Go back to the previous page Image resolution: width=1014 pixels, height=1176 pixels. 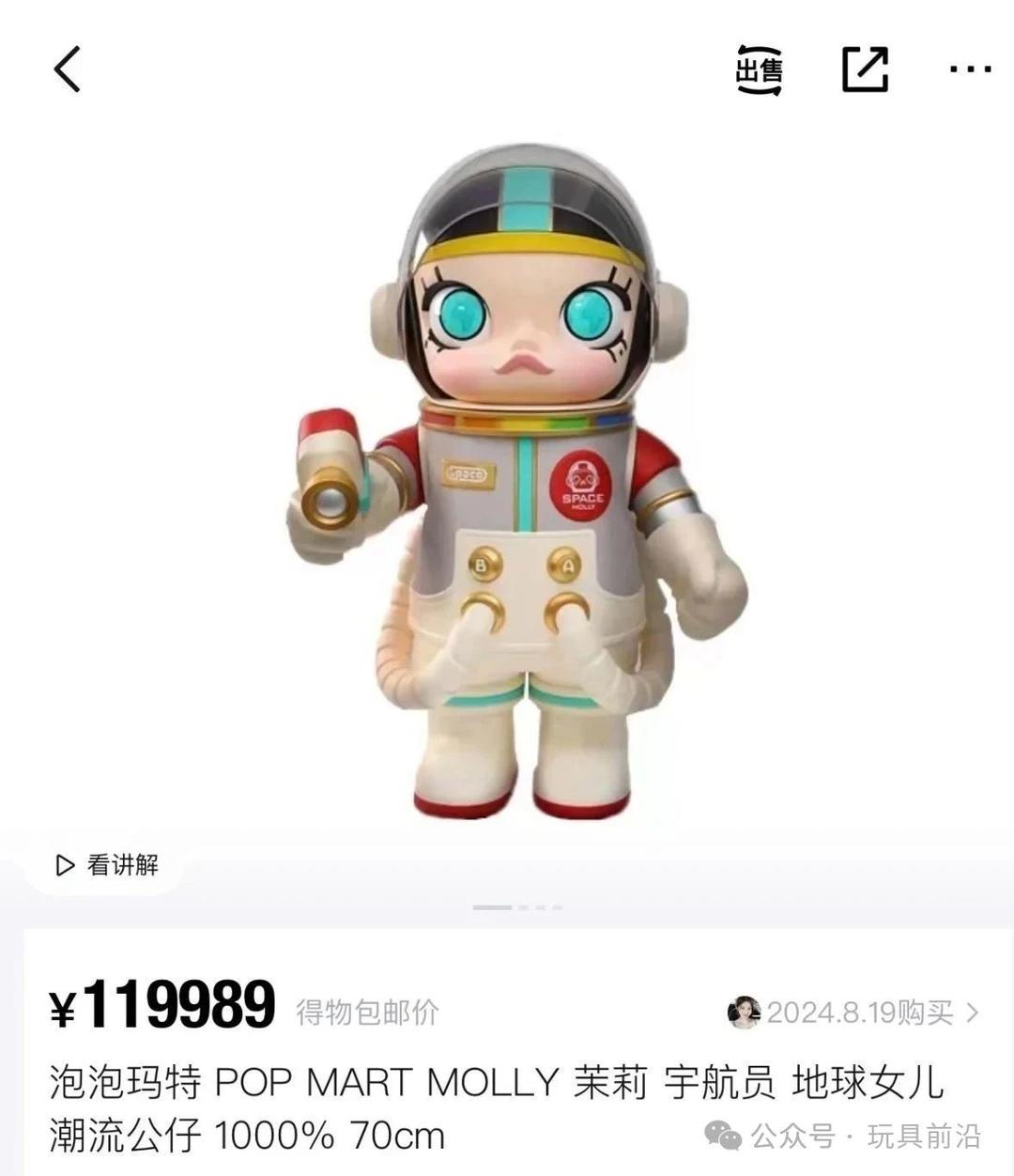tap(68, 69)
